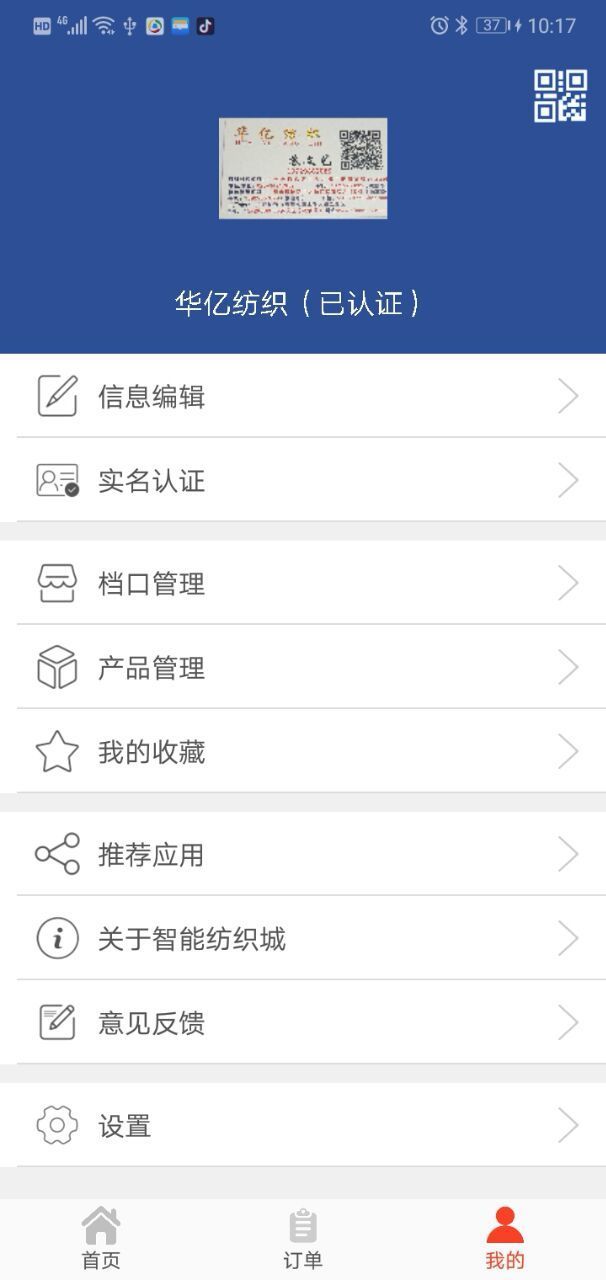Select 产品管理 product management
Image resolution: width=606 pixels, height=1280 pixels.
tap(303, 668)
